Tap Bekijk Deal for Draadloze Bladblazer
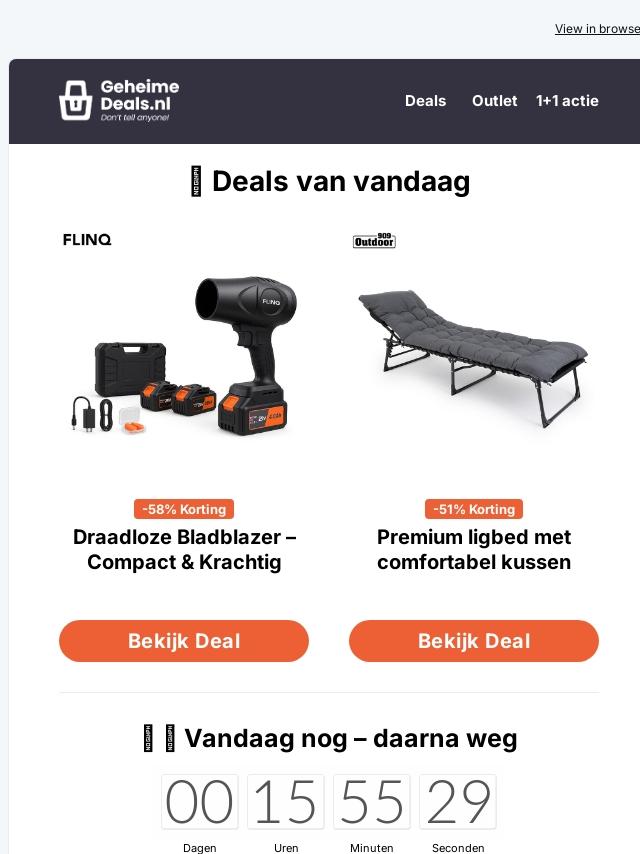The image size is (640, 854). [184, 641]
